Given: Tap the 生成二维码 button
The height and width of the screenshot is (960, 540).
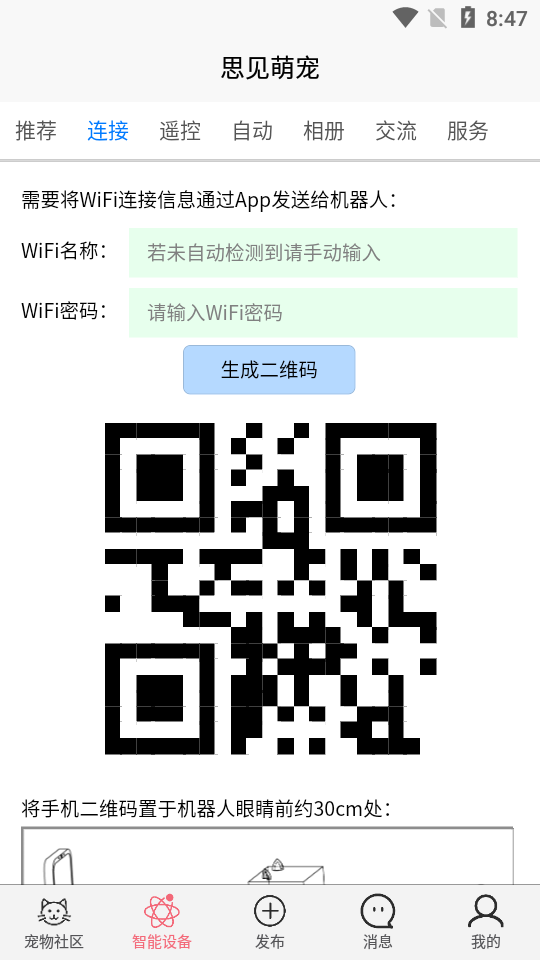Looking at the screenshot, I should [x=269, y=370].
